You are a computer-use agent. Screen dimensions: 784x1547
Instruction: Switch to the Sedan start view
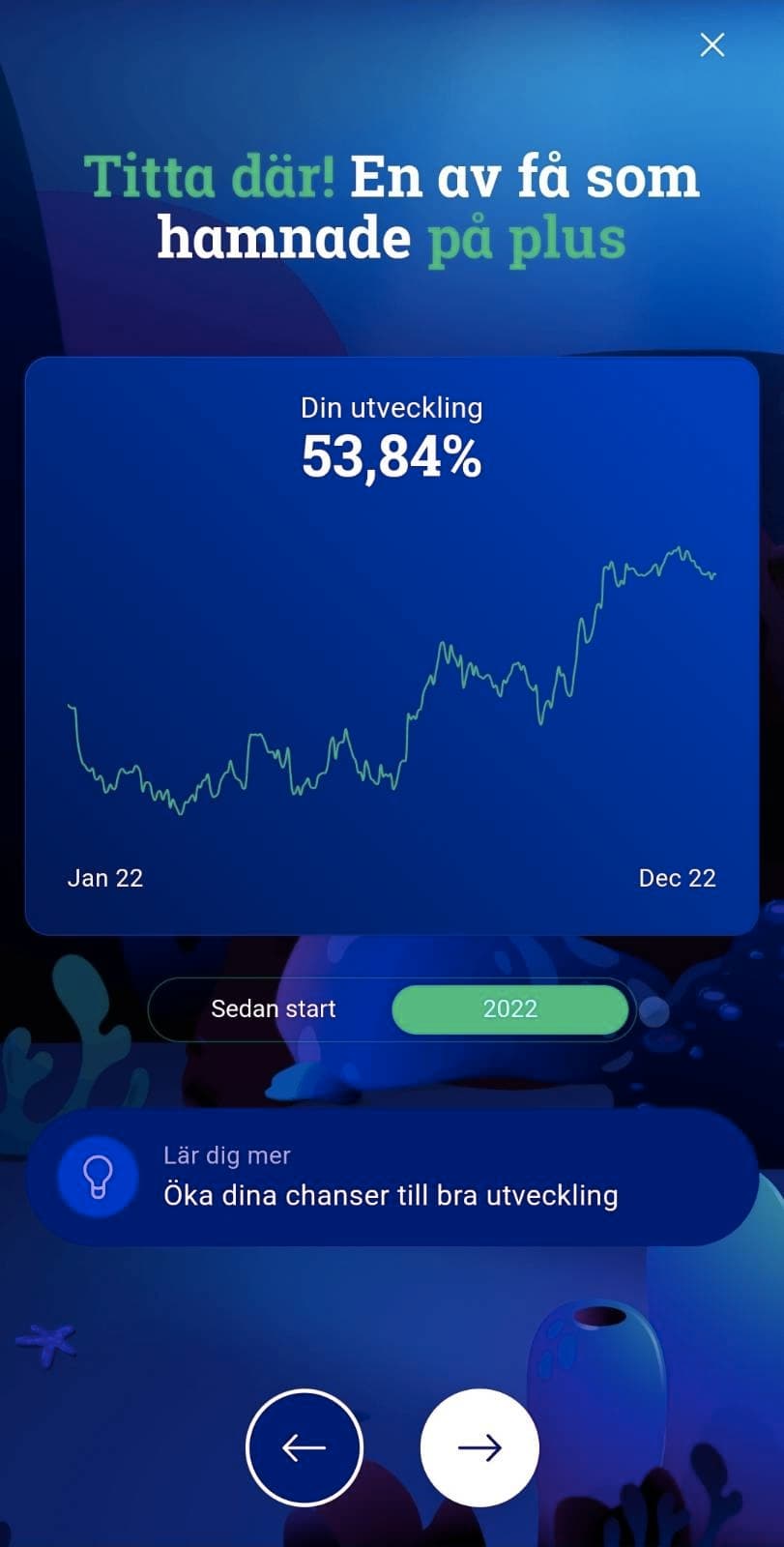pyautogui.click(x=273, y=1008)
